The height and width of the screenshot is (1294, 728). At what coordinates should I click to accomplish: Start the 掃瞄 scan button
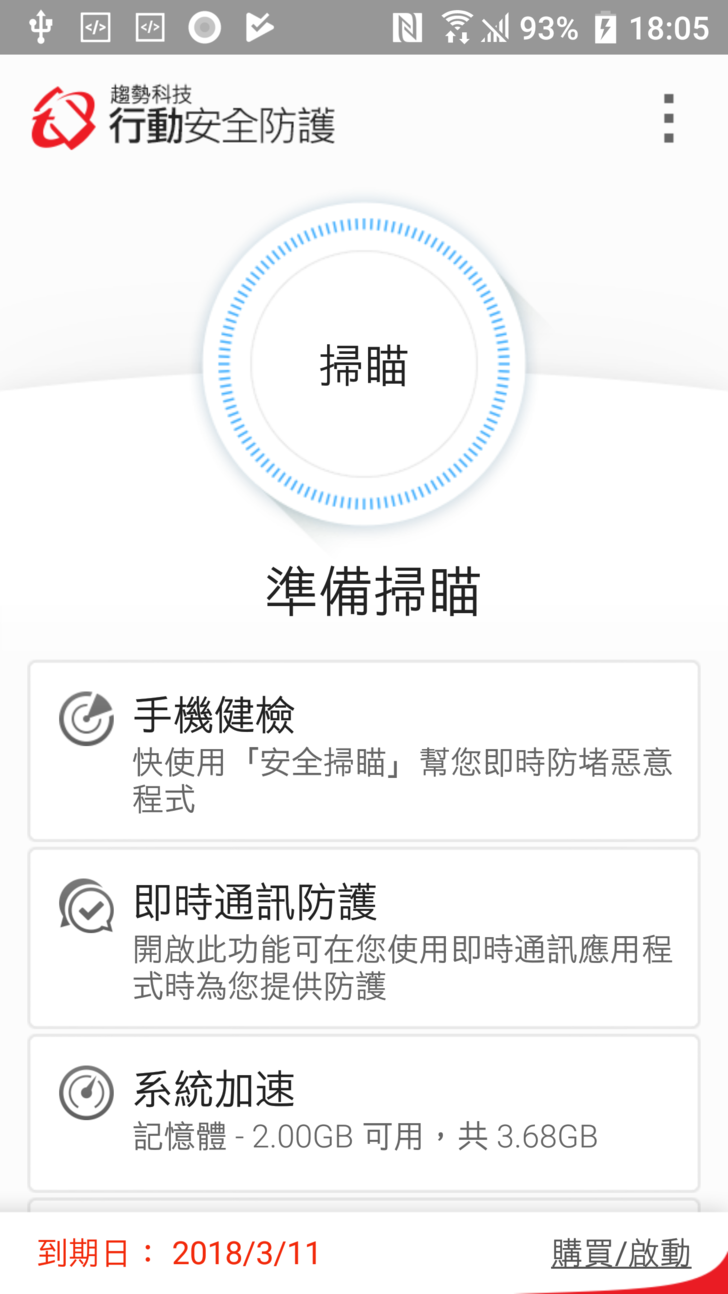click(x=363, y=365)
